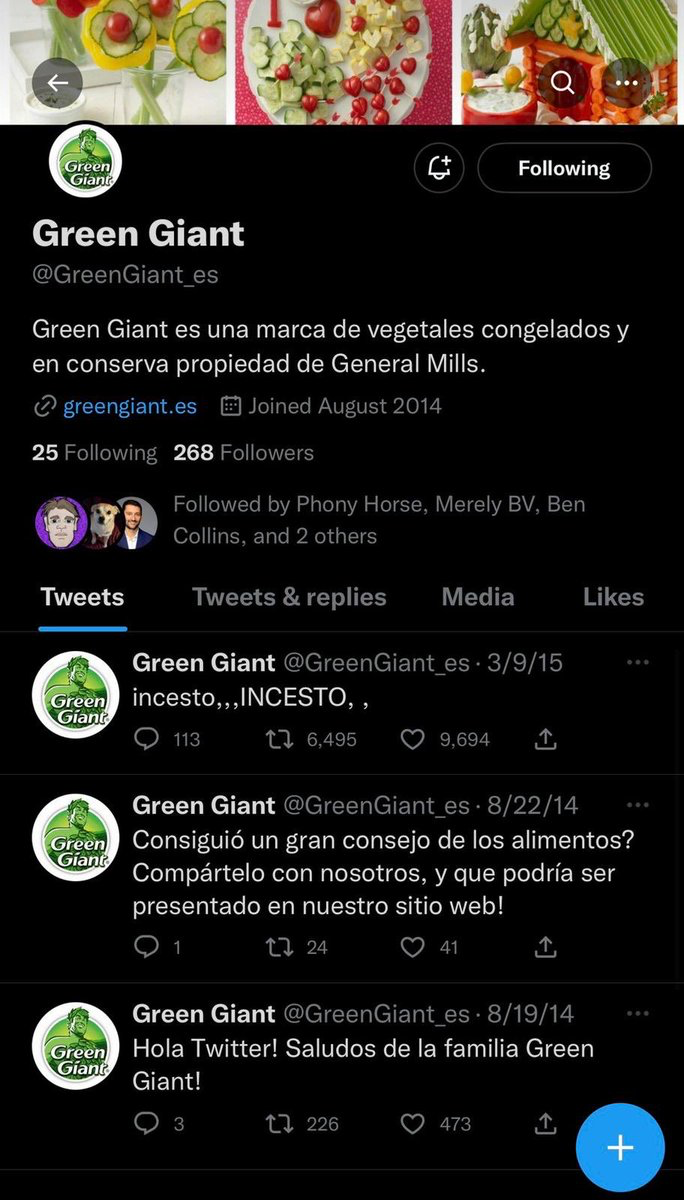Screen dimensions: 684x1200
Task: Like the tweet dated 3/9/15
Action: click(413, 739)
